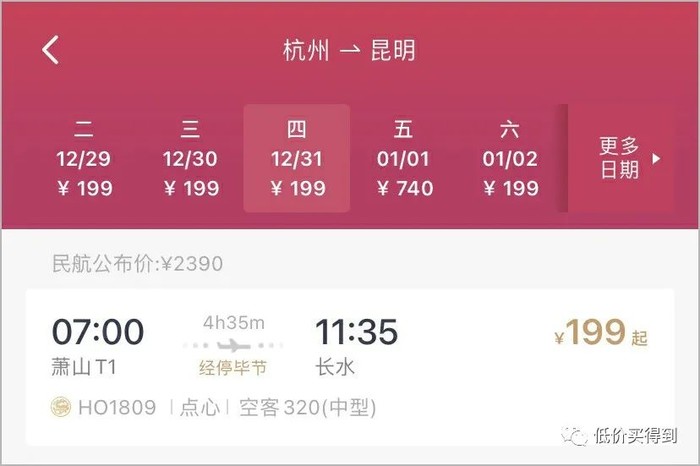This screenshot has width=700, height=466.
Task: Switch to the Saturday 01/02 date
Action: 510,158
